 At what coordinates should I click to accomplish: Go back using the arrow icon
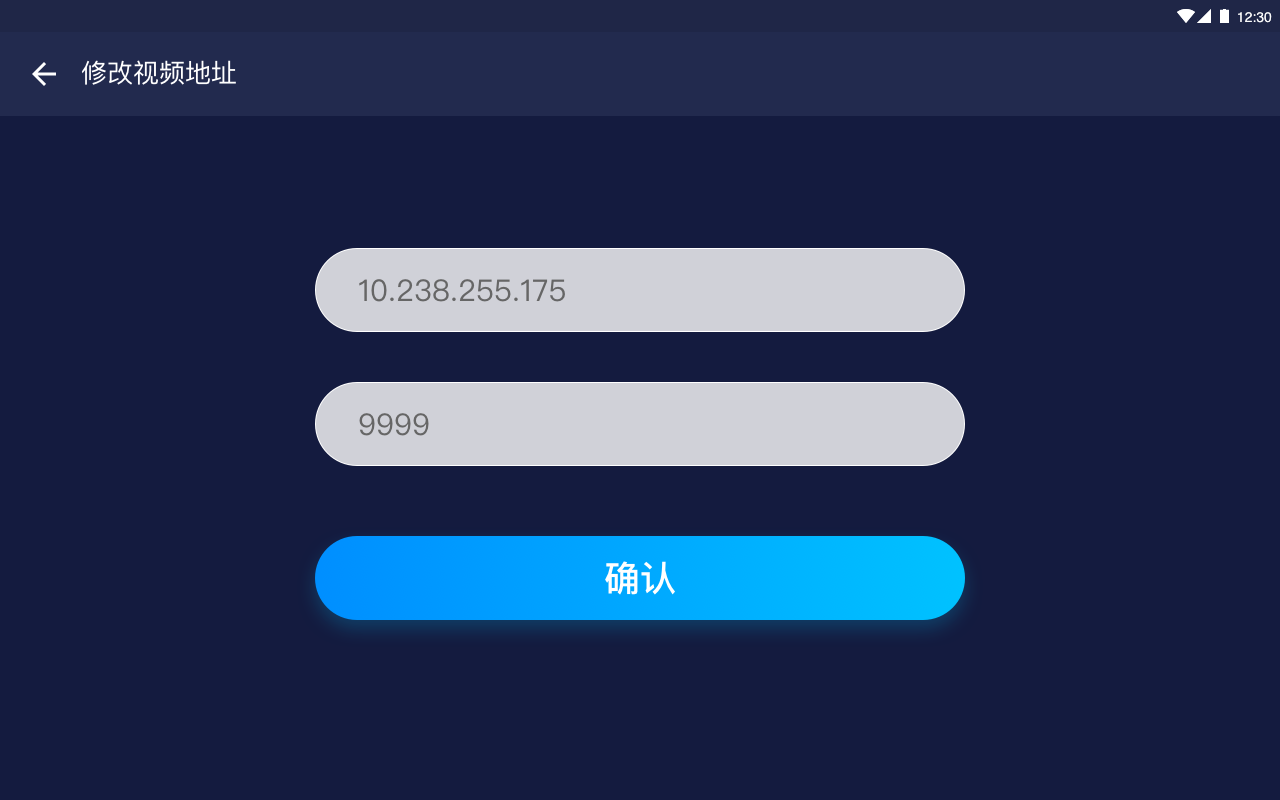43,74
